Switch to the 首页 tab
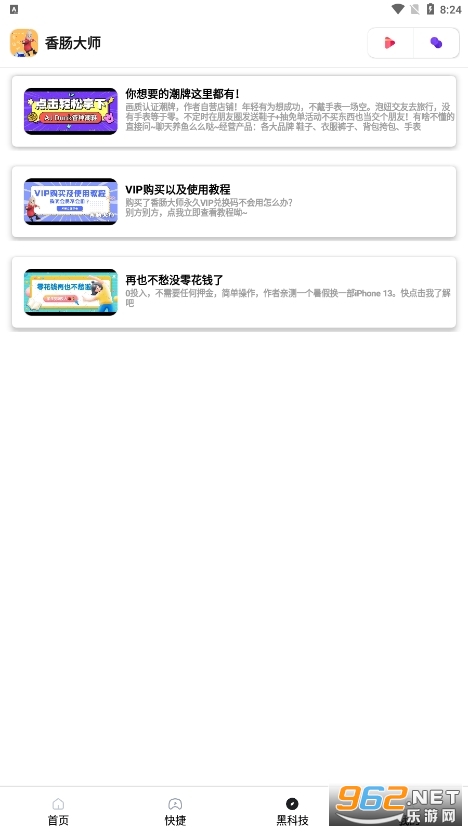Viewport: 468px width, 832px height. pos(58,811)
